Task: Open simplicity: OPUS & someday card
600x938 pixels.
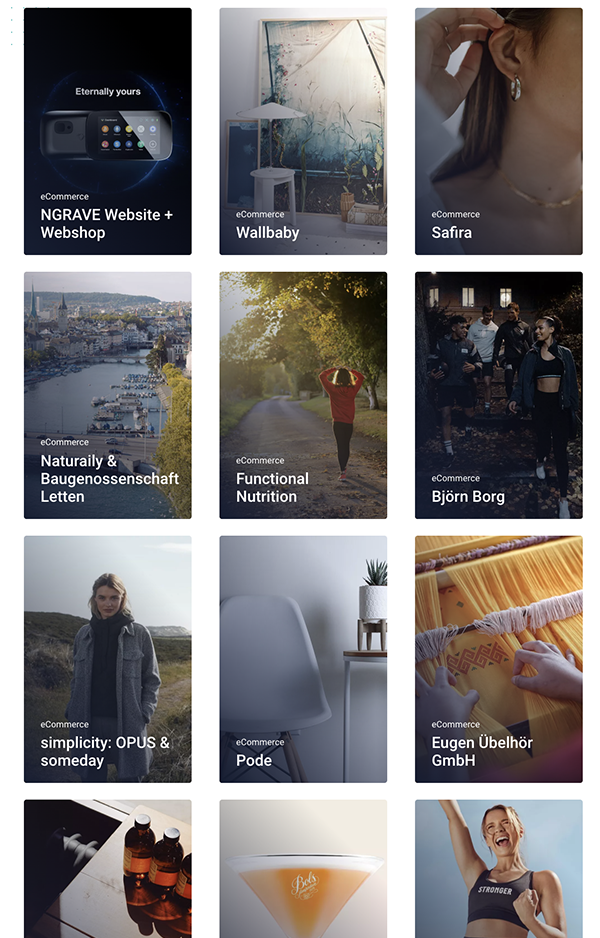Action: coord(107,659)
